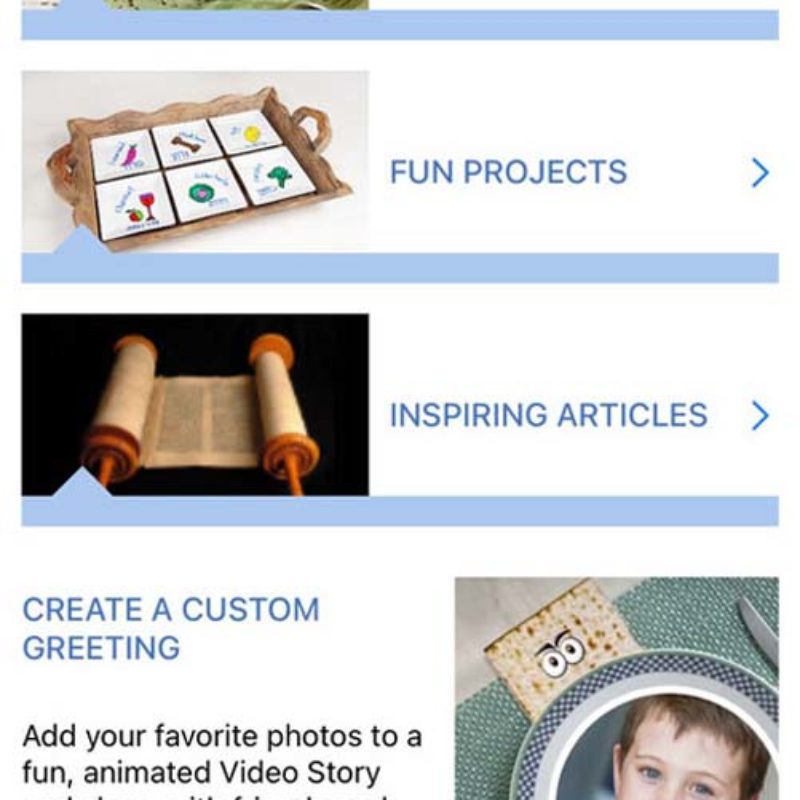The image size is (800, 800).
Task: Tap the matzah greeting preview picture
Action: (x=616, y=688)
